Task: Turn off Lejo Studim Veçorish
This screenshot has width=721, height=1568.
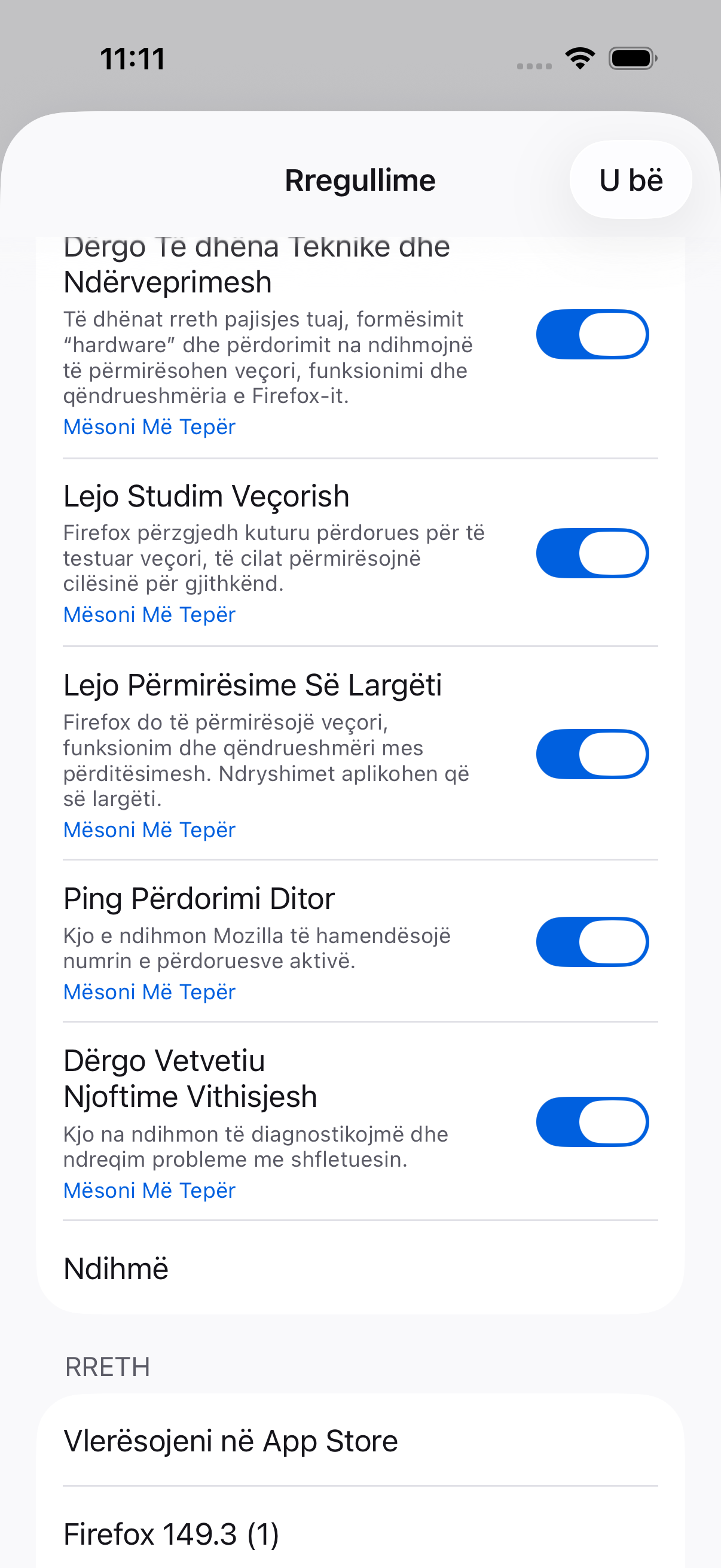Action: click(x=592, y=553)
